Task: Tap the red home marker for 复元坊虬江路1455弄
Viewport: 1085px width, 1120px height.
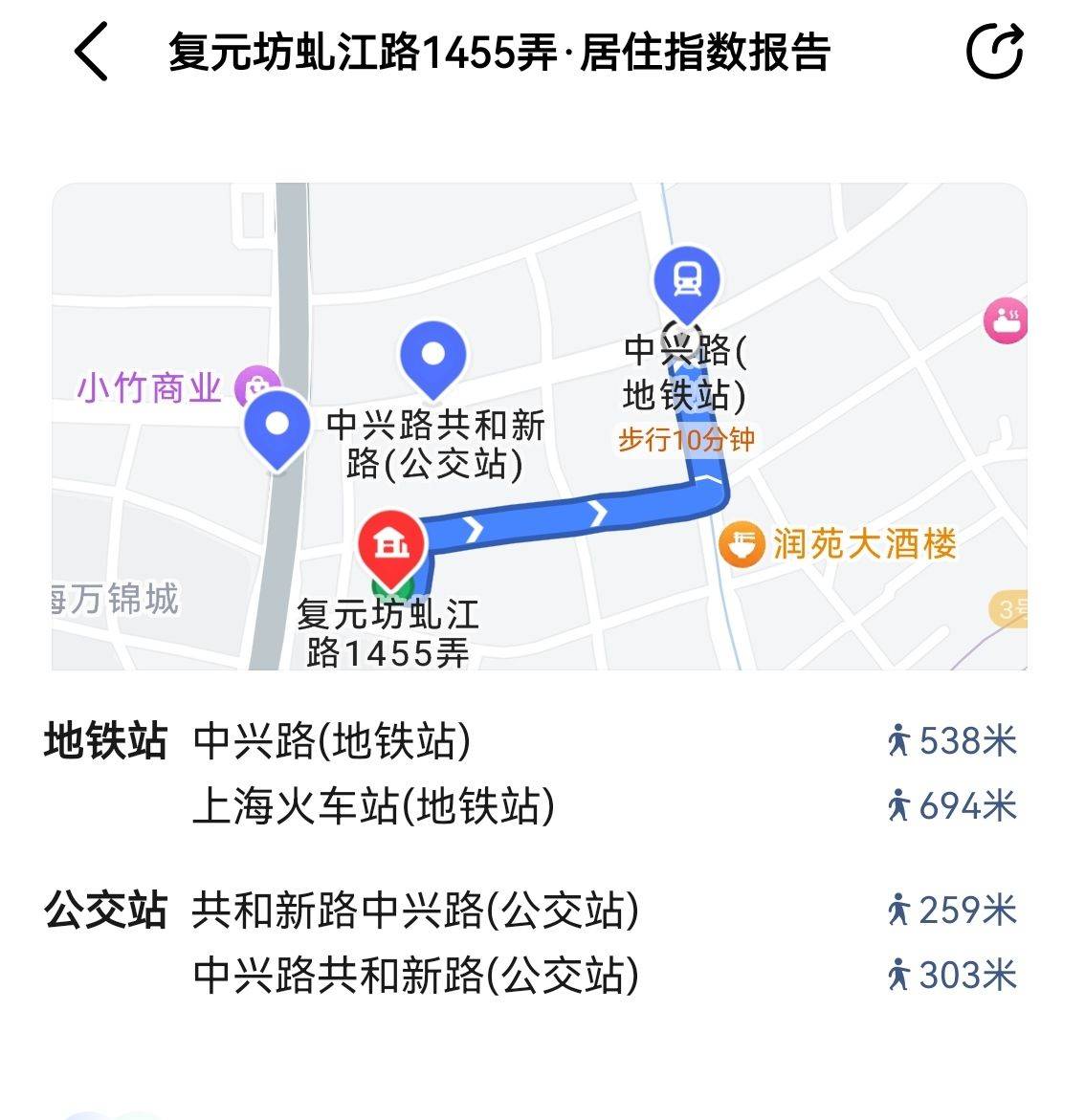Action: pos(390,546)
